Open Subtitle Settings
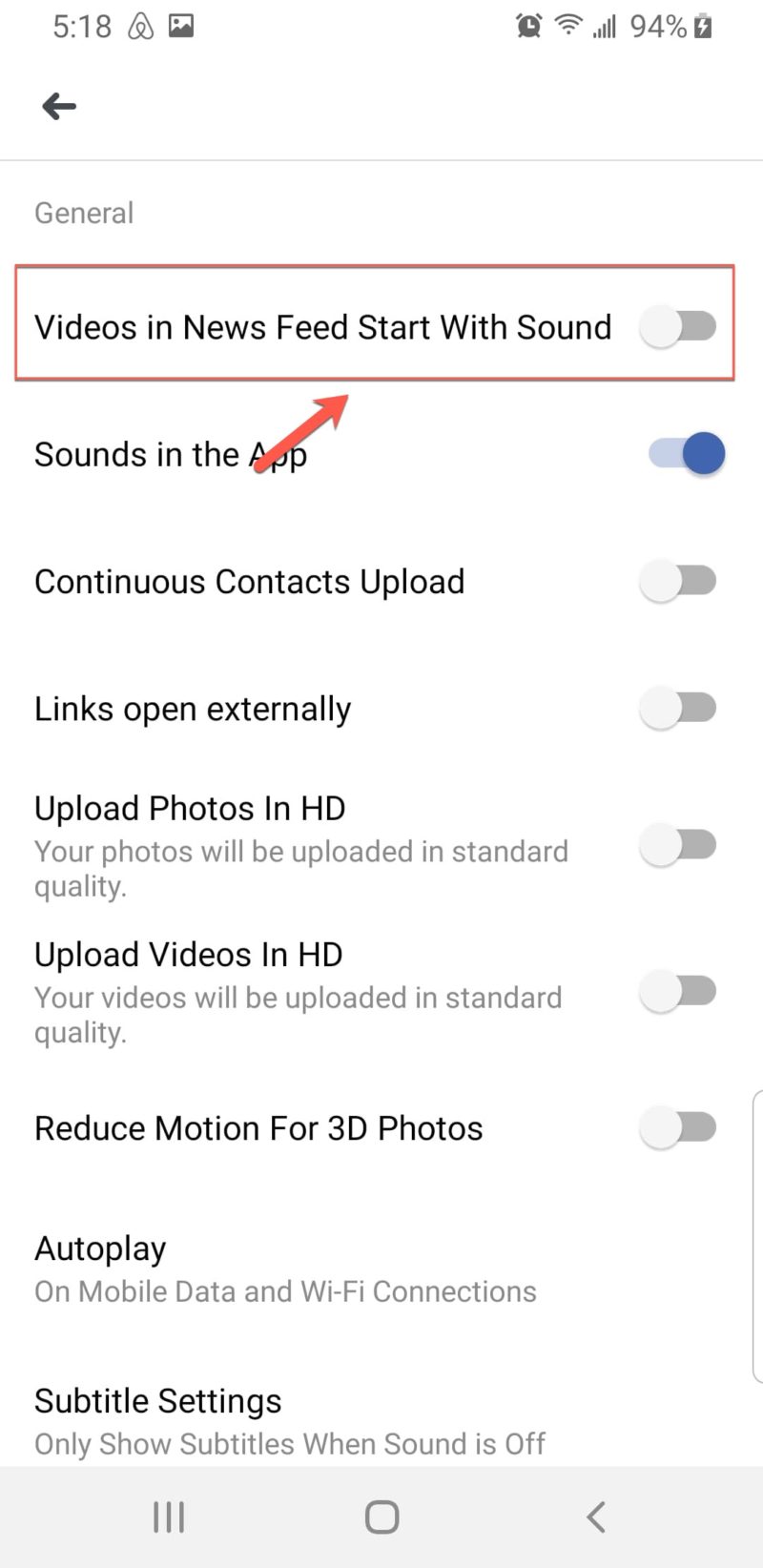This screenshot has width=763, height=1568. click(x=381, y=1420)
